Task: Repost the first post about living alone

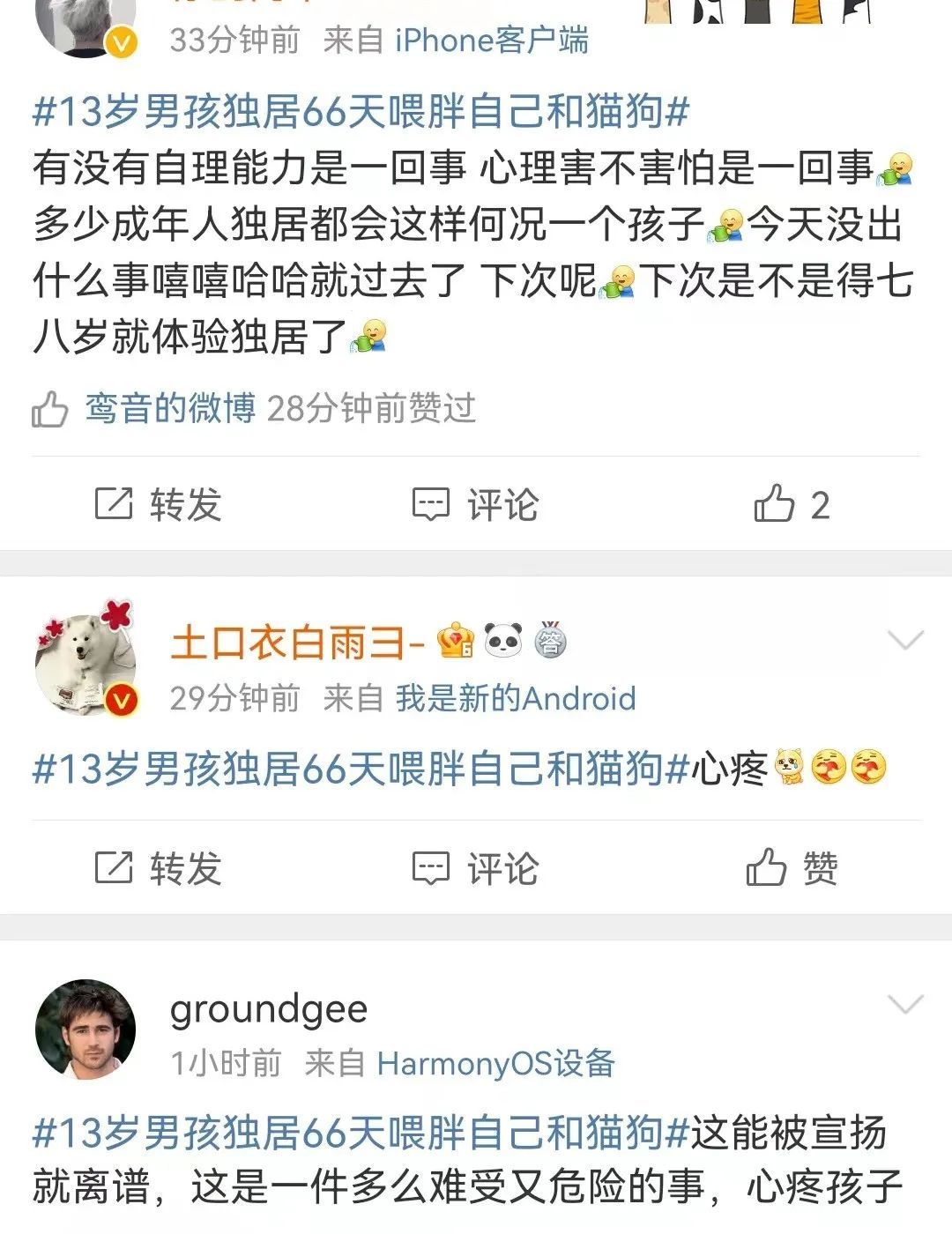Action: (159, 505)
